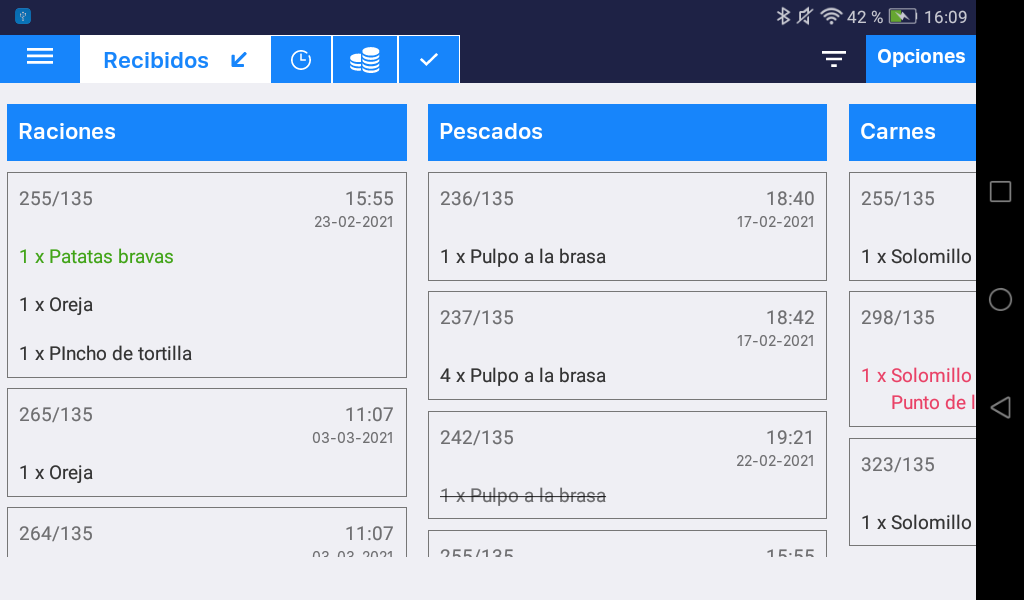
Task: Open Raciones order 264/135 card
Action: pyautogui.click(x=206, y=534)
